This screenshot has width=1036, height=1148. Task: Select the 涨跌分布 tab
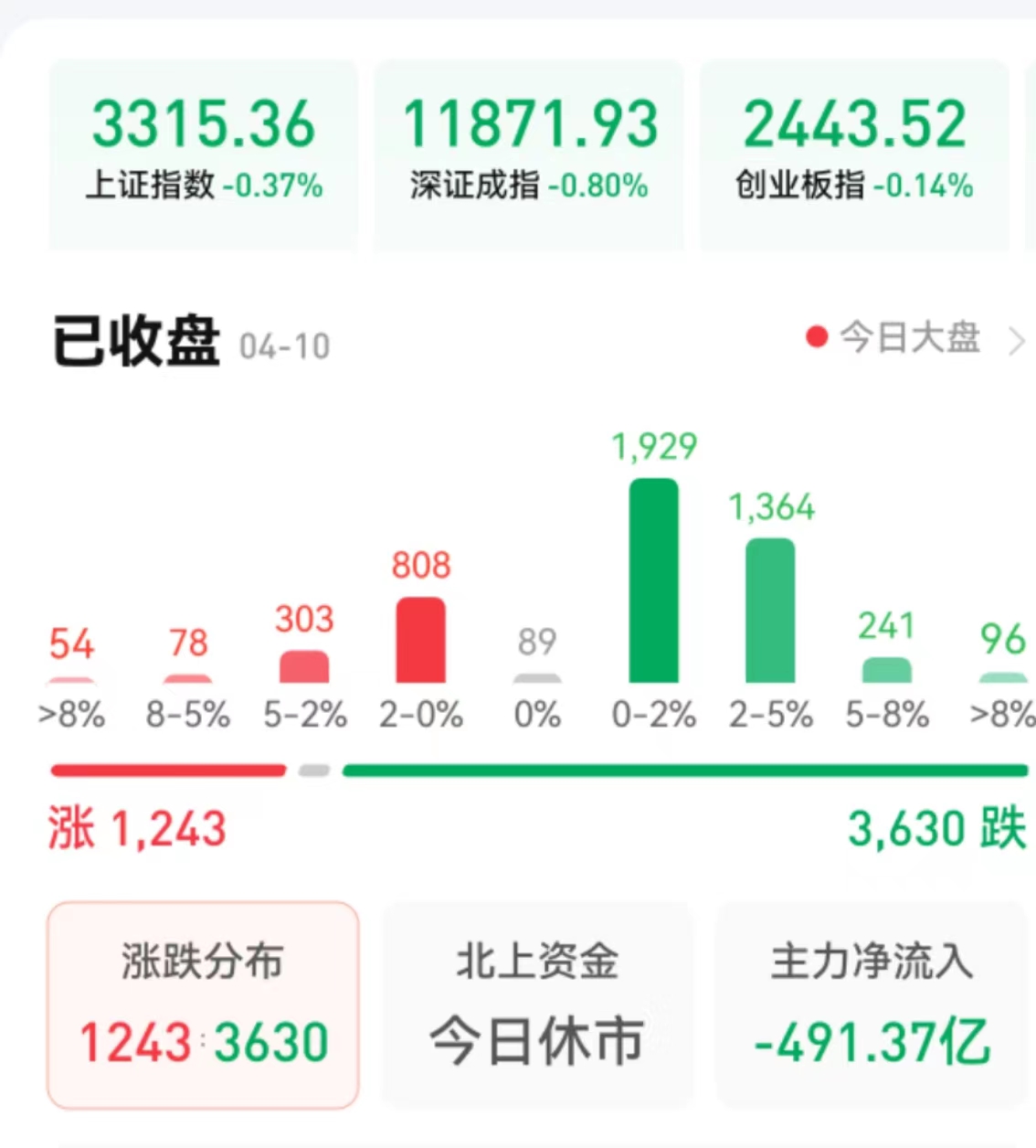click(203, 1004)
